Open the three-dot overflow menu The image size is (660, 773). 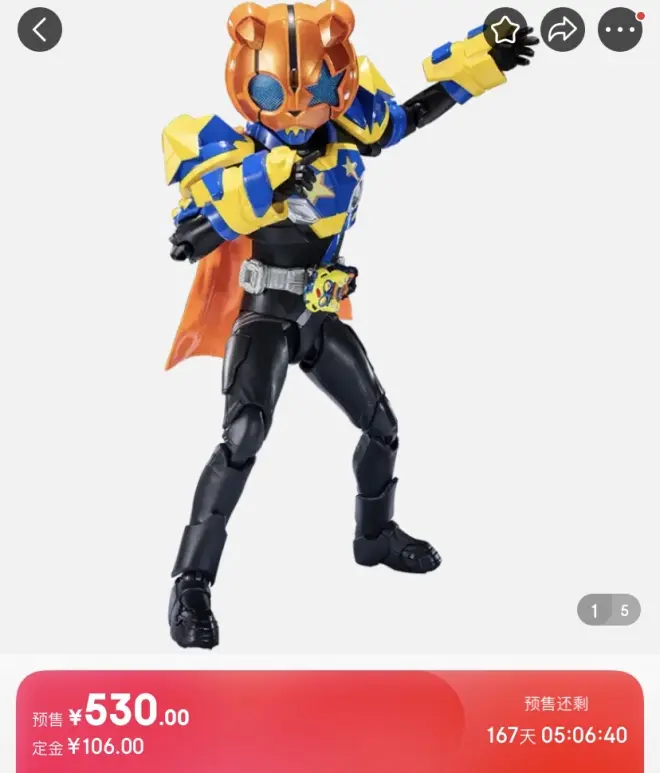[x=620, y=30]
